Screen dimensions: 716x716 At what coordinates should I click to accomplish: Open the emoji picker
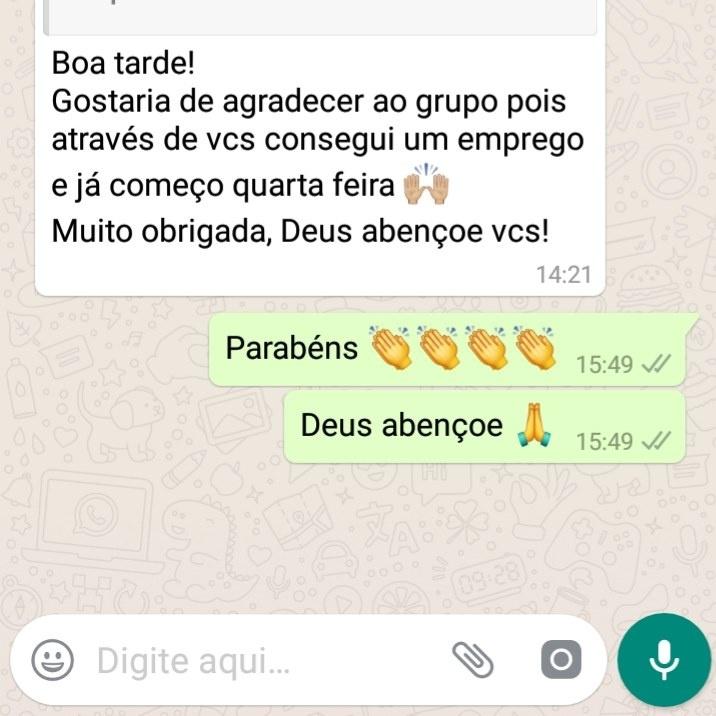tap(54, 660)
